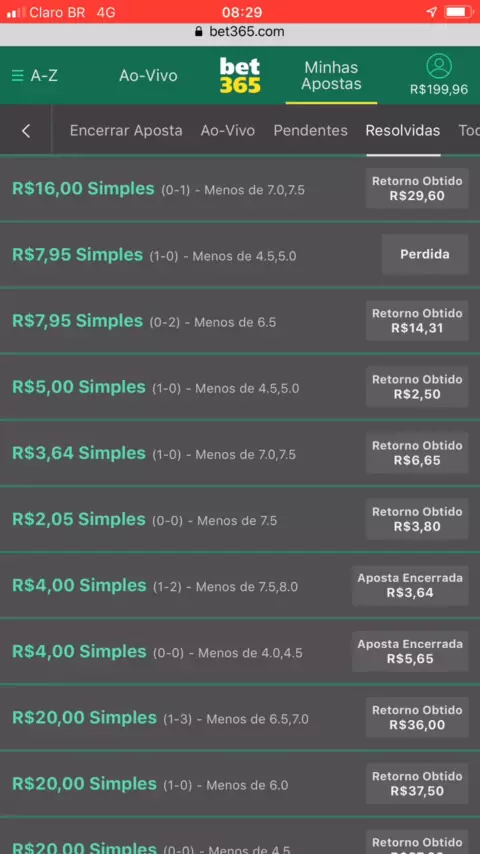Screen dimensions: 480x854
Task: Open the R$20,00 Simples (1-3) bet
Action: (240, 718)
